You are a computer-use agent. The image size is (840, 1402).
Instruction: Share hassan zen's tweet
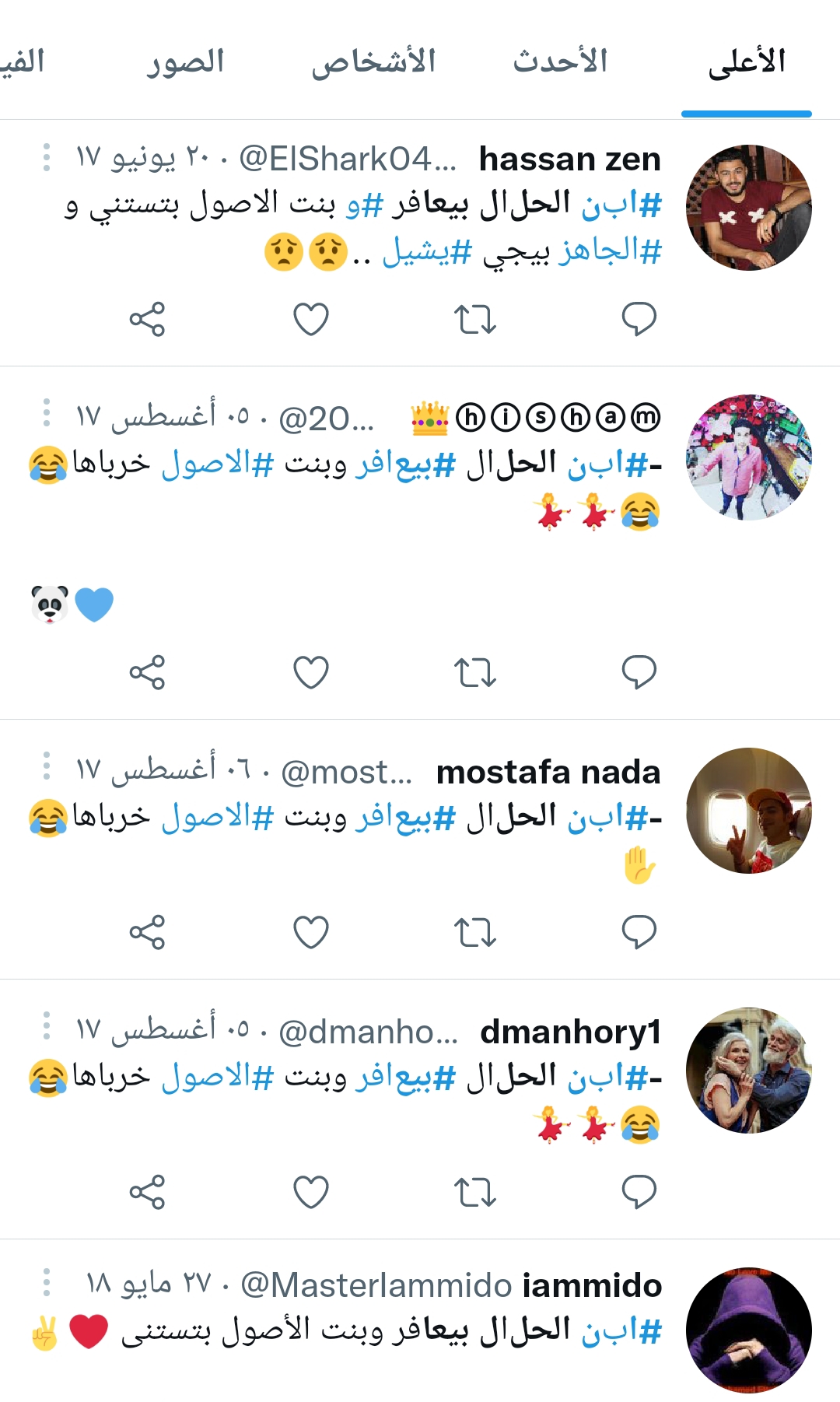coord(147,319)
